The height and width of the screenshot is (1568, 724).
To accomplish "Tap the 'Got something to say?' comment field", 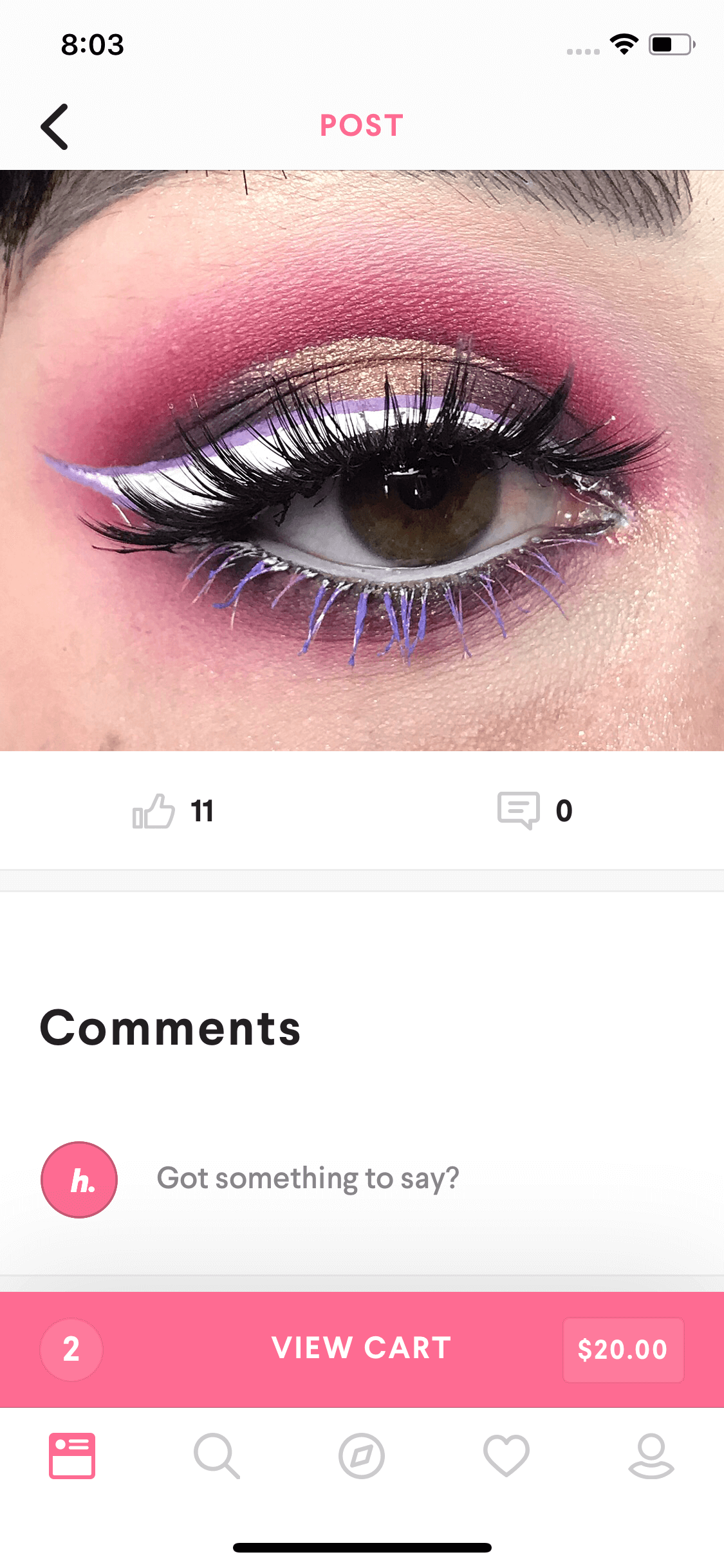I will click(x=308, y=1178).
